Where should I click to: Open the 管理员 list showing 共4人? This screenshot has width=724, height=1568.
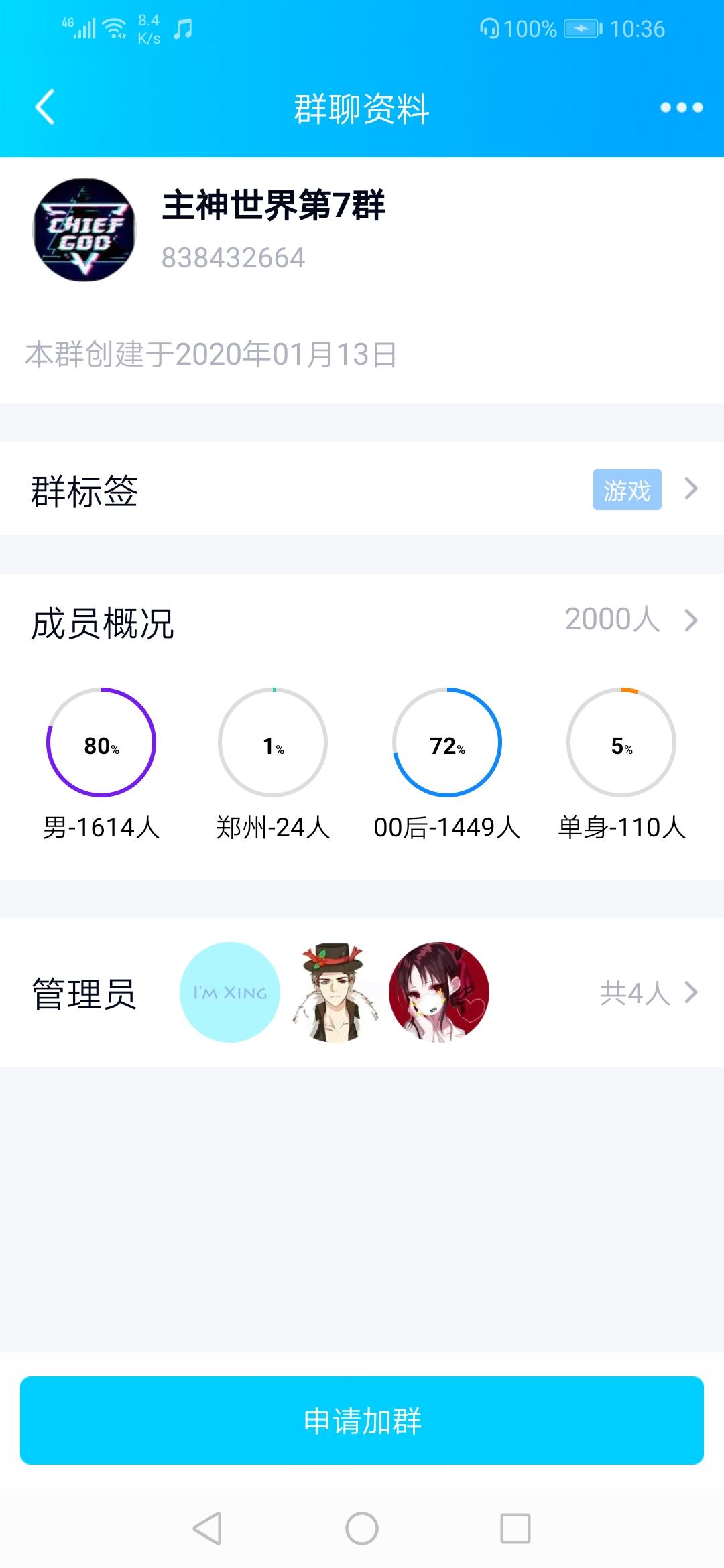(362, 992)
